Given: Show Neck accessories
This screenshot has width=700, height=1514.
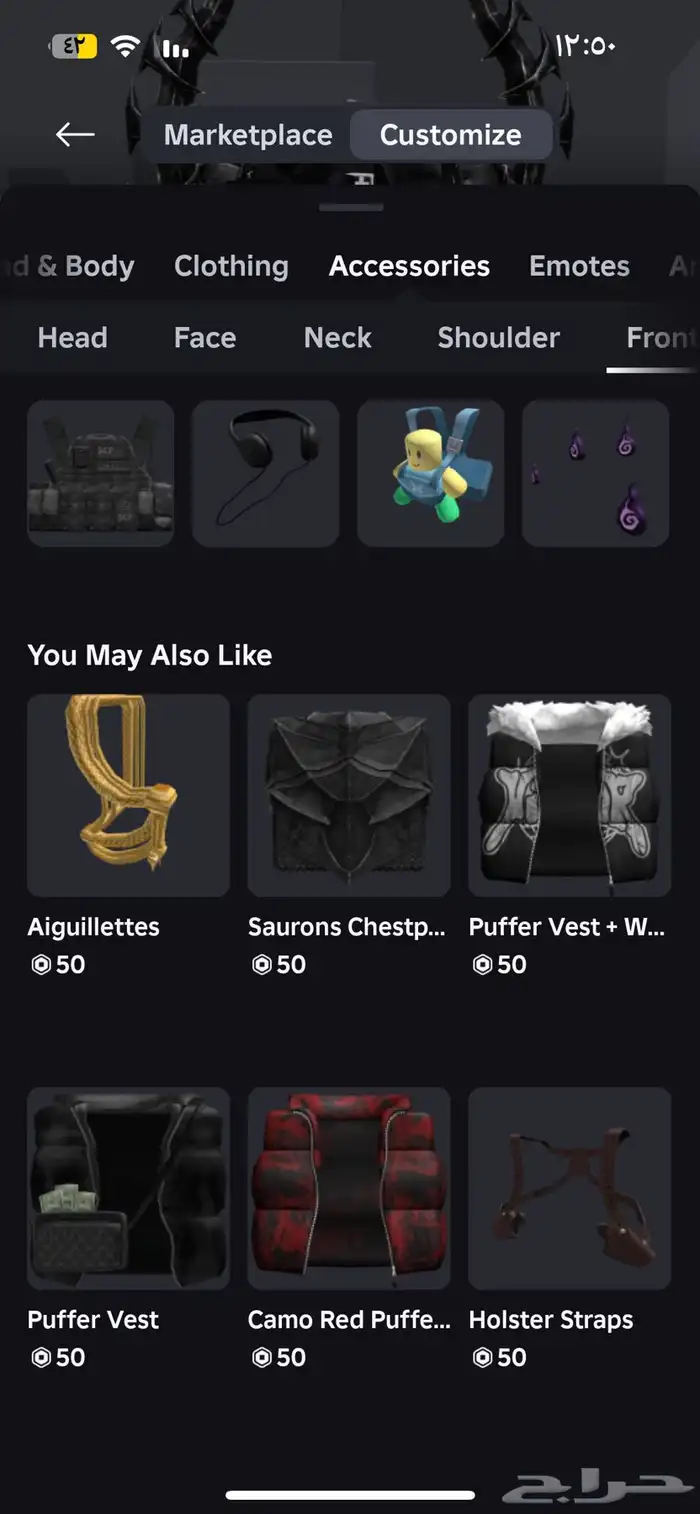Looking at the screenshot, I should (x=337, y=338).
